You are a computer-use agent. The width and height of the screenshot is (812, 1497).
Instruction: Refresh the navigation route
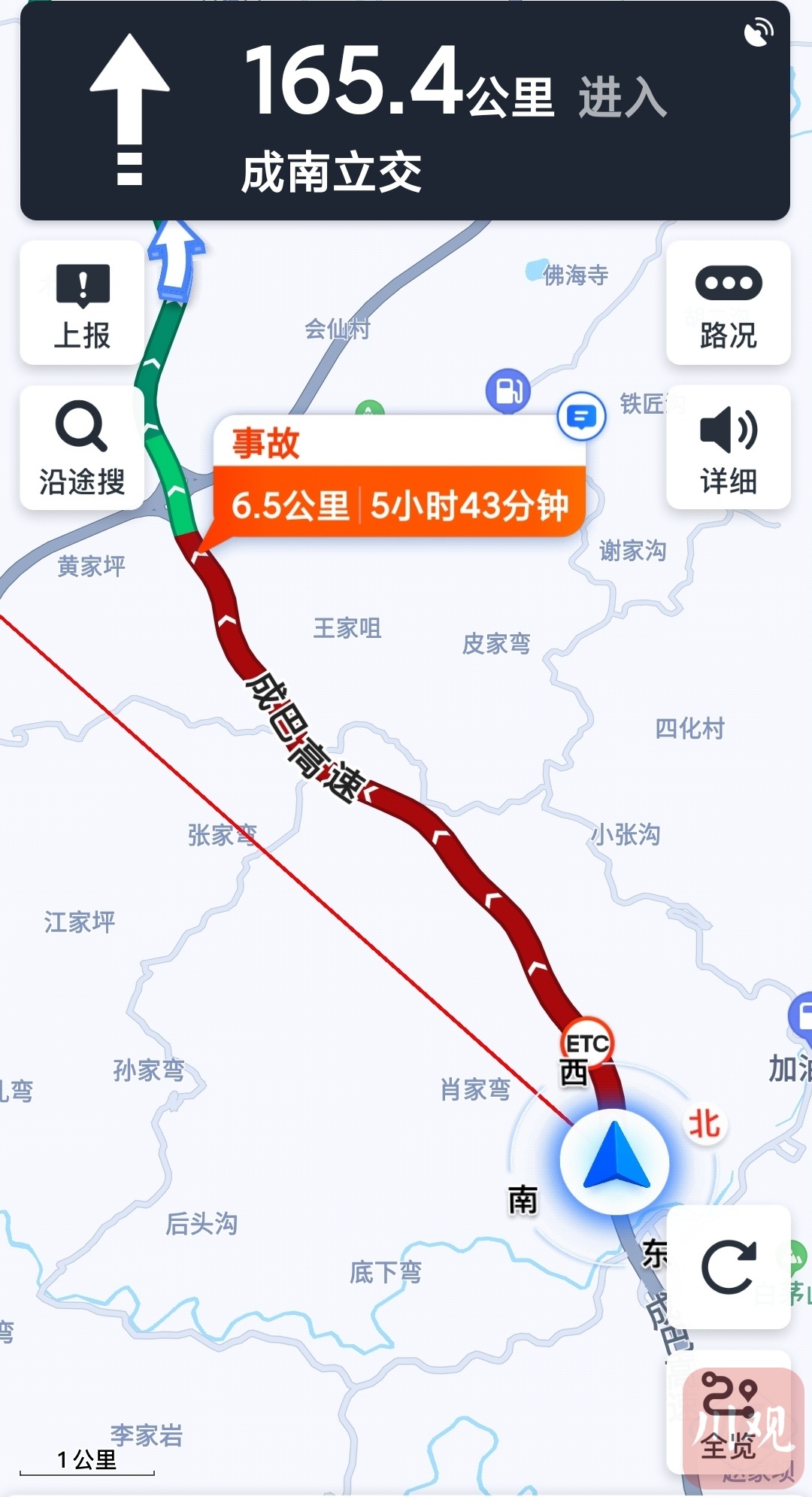728,1268
